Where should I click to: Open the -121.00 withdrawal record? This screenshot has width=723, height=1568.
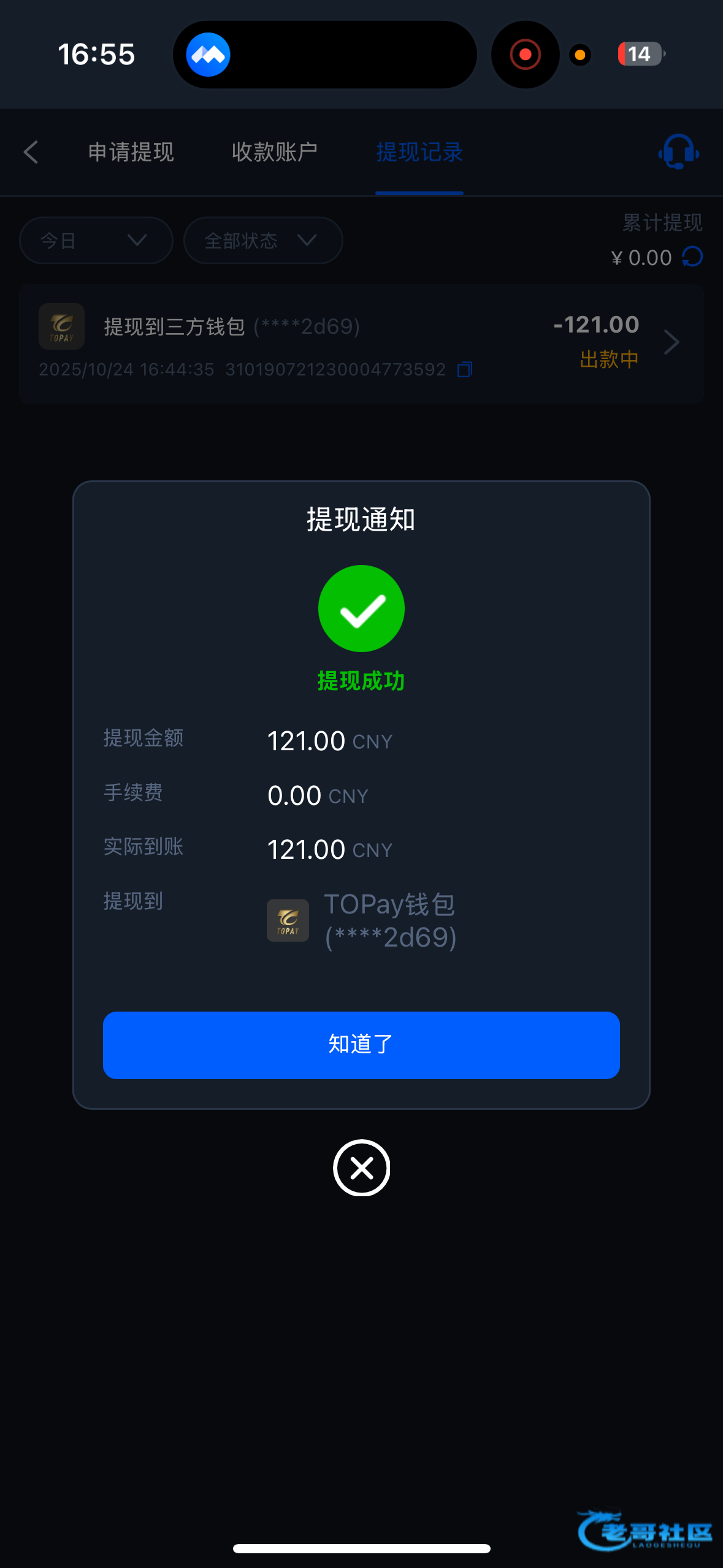[671, 342]
